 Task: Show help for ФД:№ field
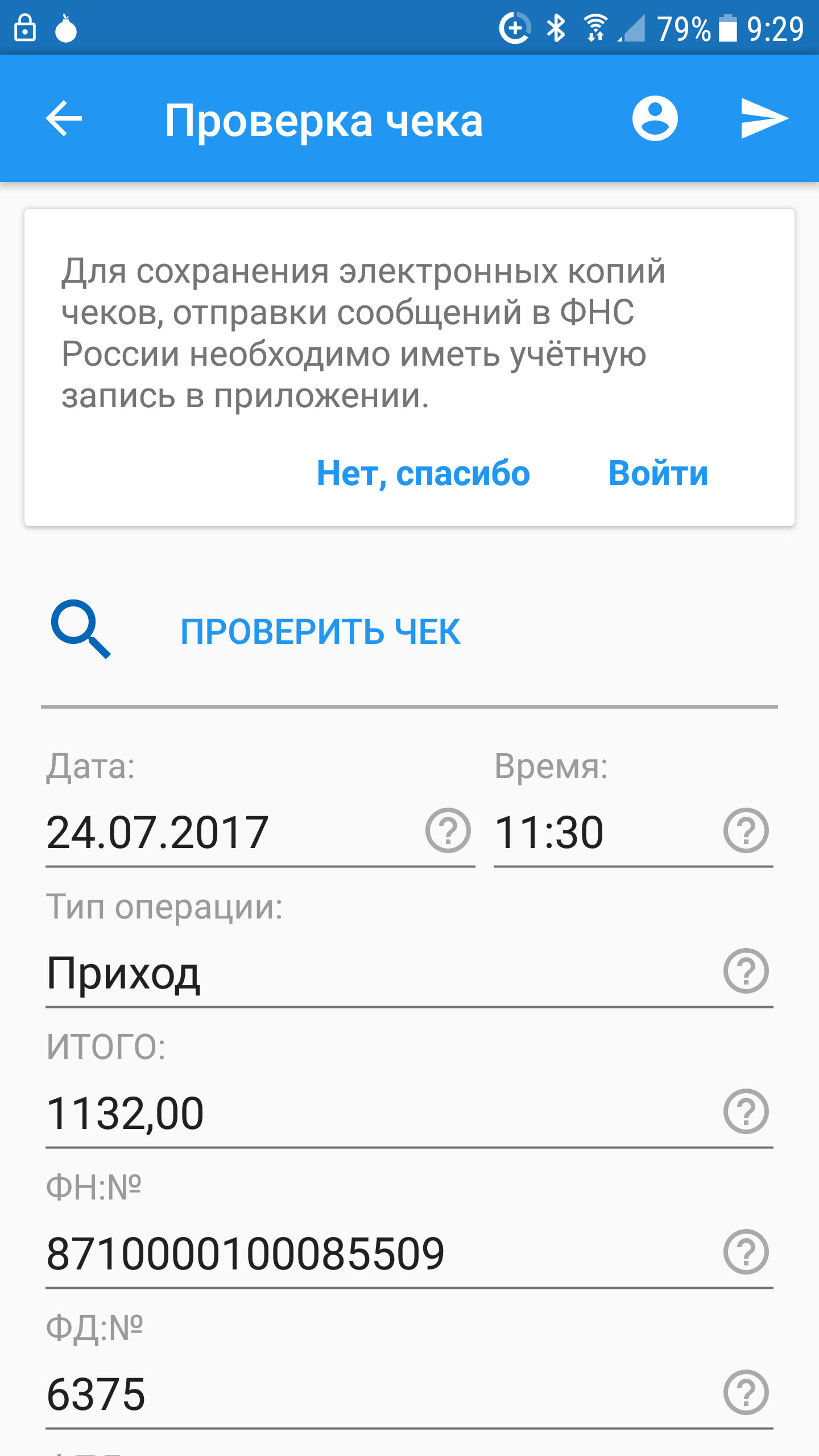pos(746,1392)
